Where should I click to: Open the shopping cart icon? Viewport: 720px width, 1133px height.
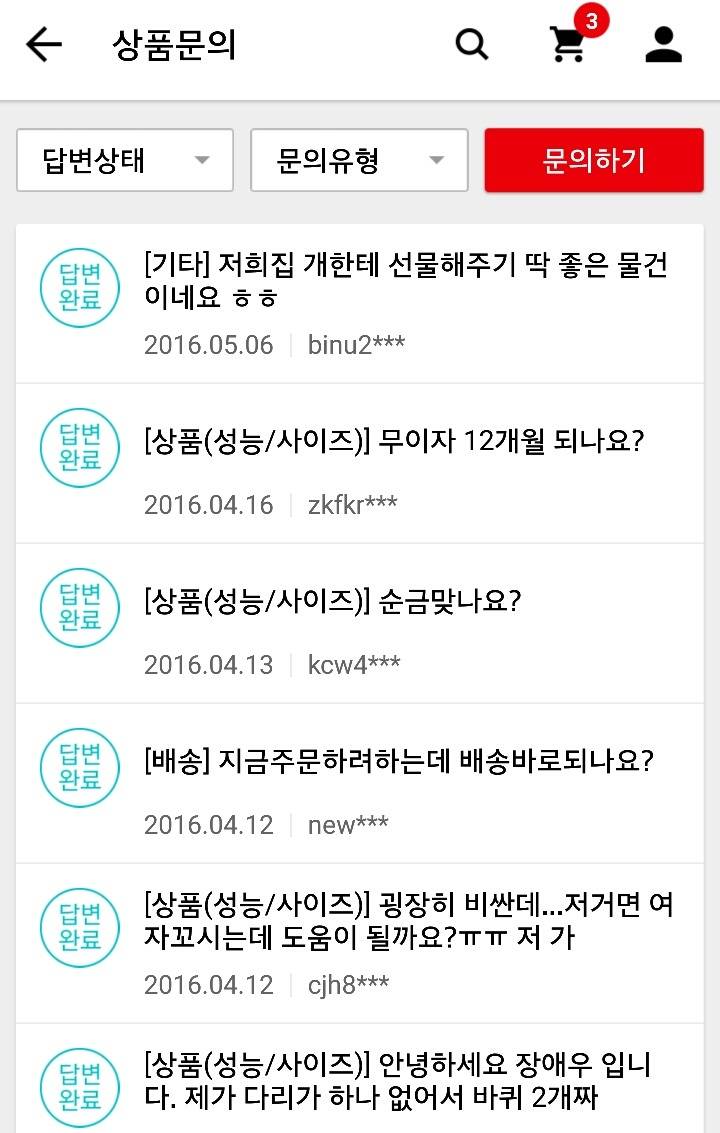pos(568,47)
